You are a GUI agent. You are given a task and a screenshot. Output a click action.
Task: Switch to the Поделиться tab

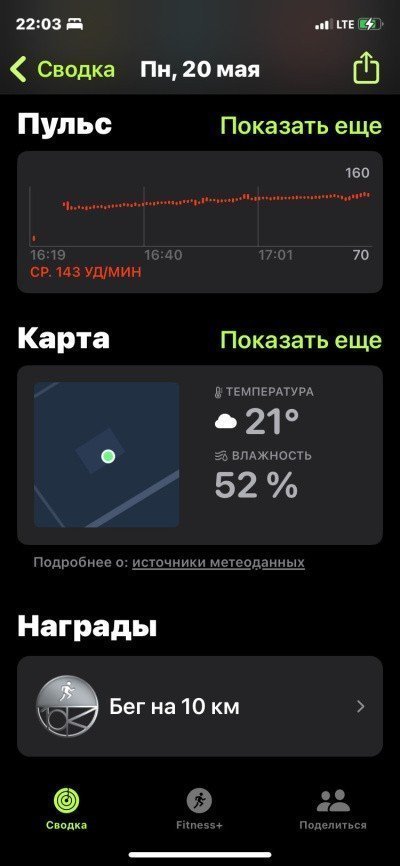pos(333,810)
